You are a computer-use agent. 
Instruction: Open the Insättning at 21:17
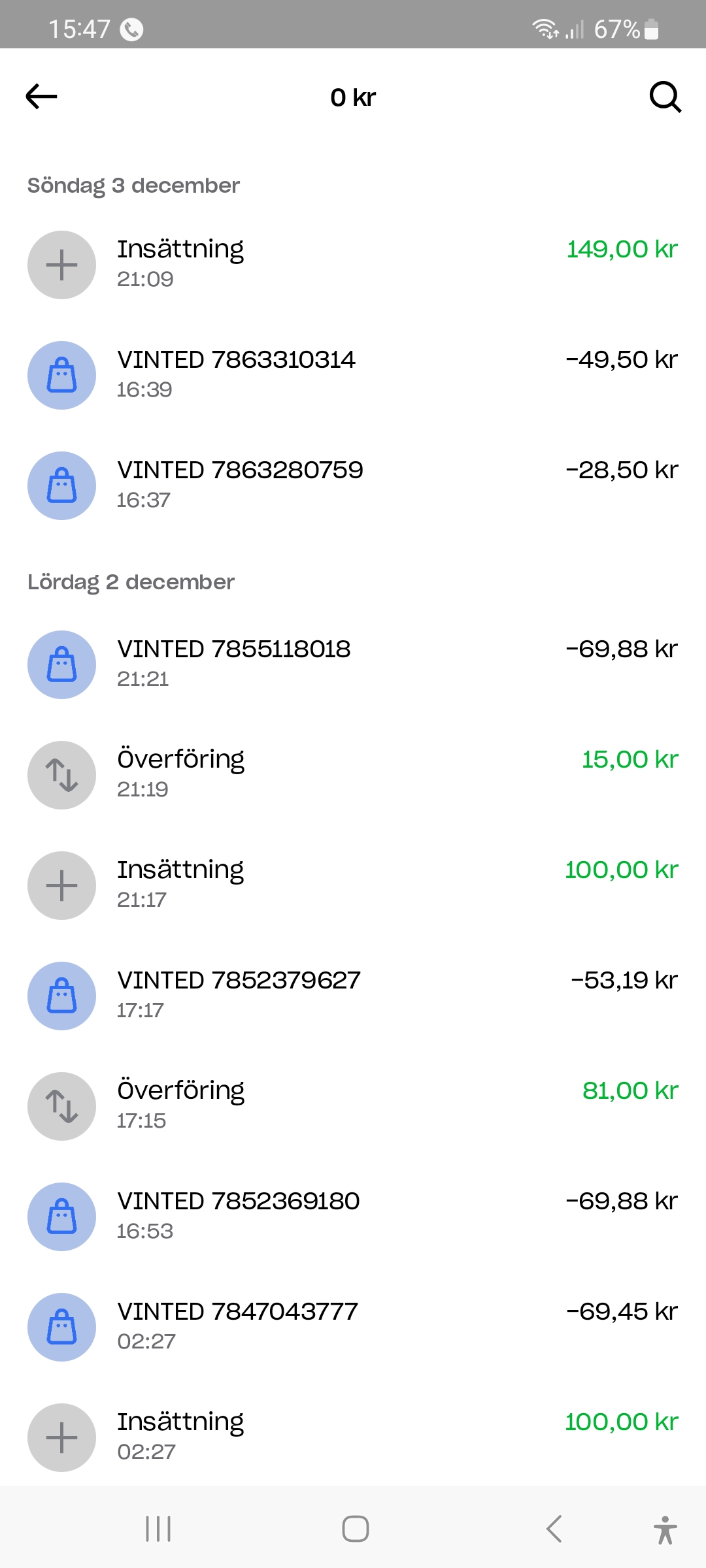point(353,885)
